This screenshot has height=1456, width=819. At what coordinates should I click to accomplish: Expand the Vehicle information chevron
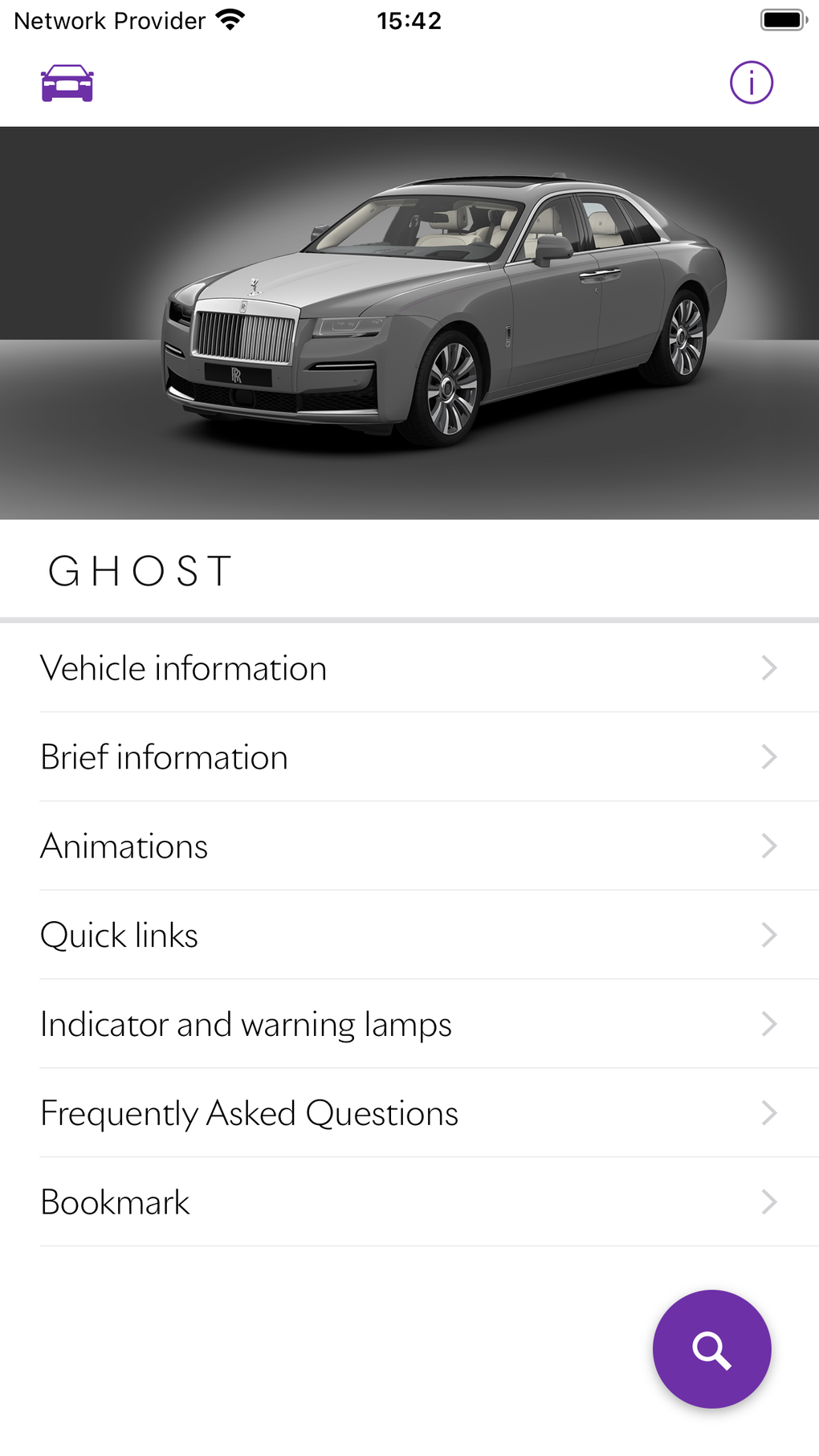tap(769, 667)
